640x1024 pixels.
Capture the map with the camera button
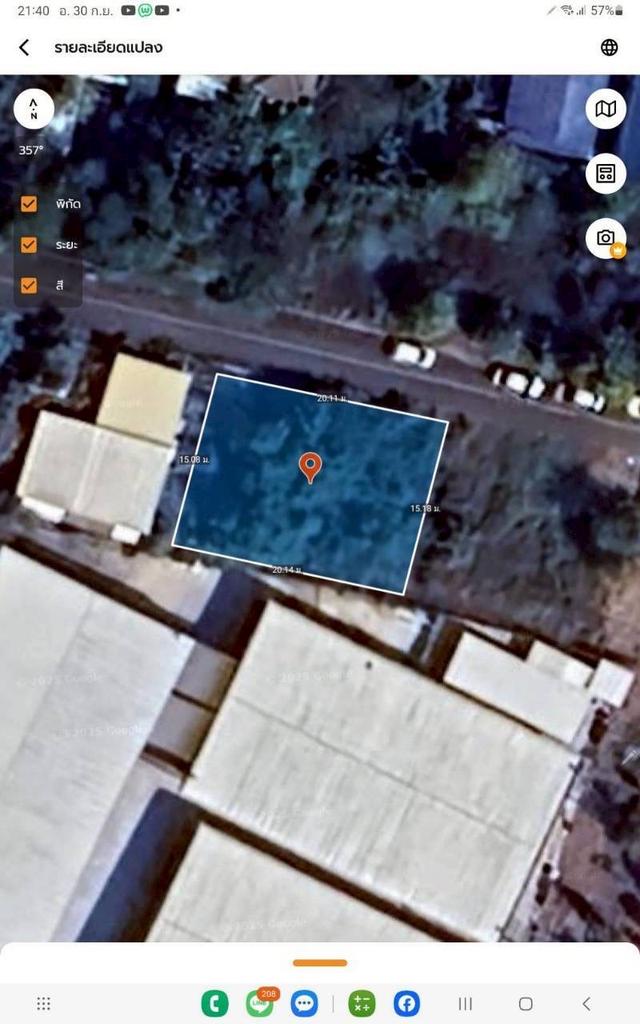coord(605,238)
